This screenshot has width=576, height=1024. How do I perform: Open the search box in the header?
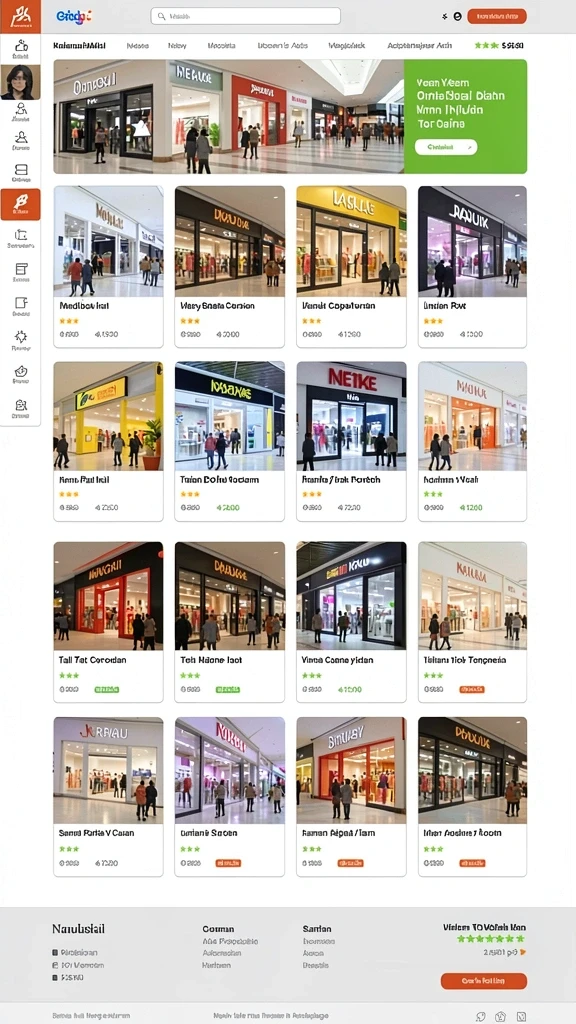(246, 16)
